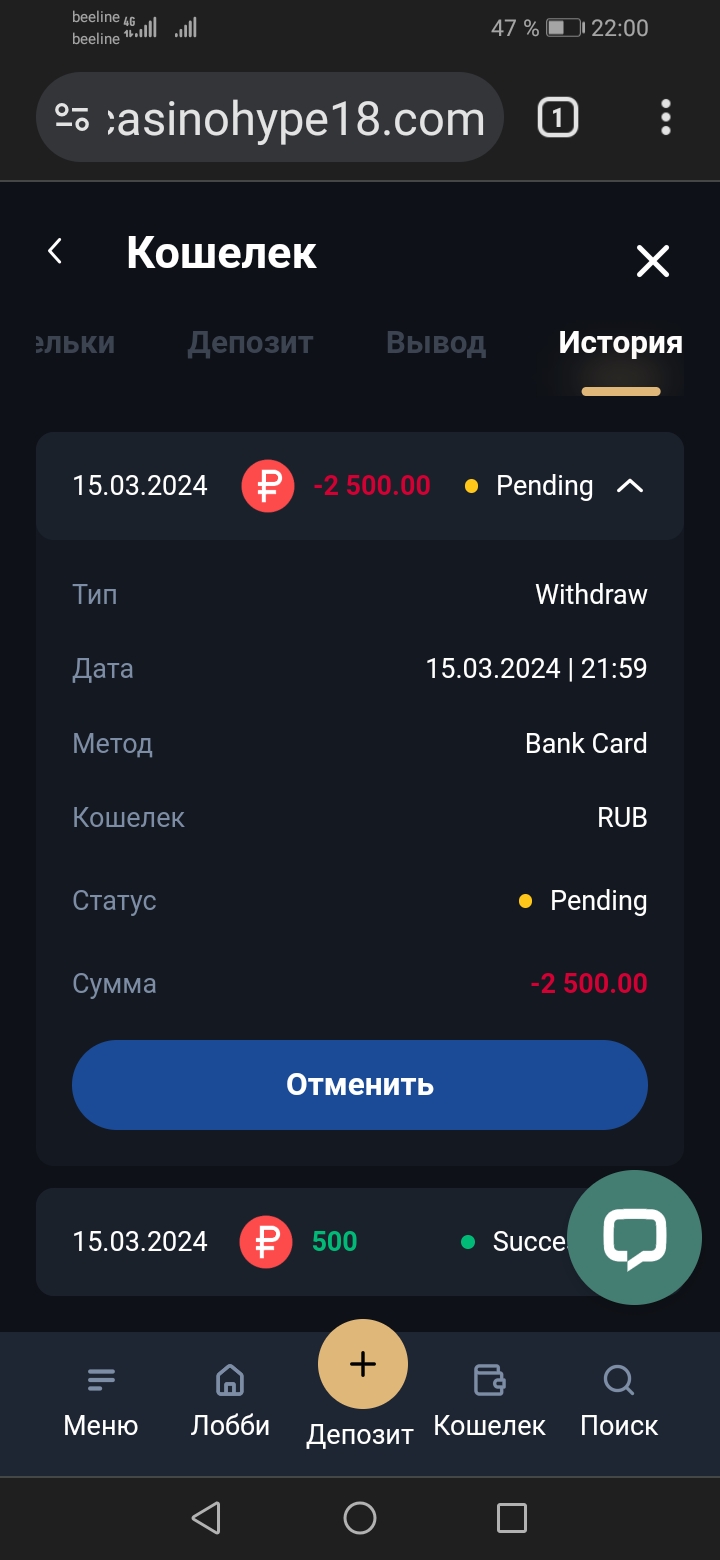Switch to the Депозит tab

249,343
